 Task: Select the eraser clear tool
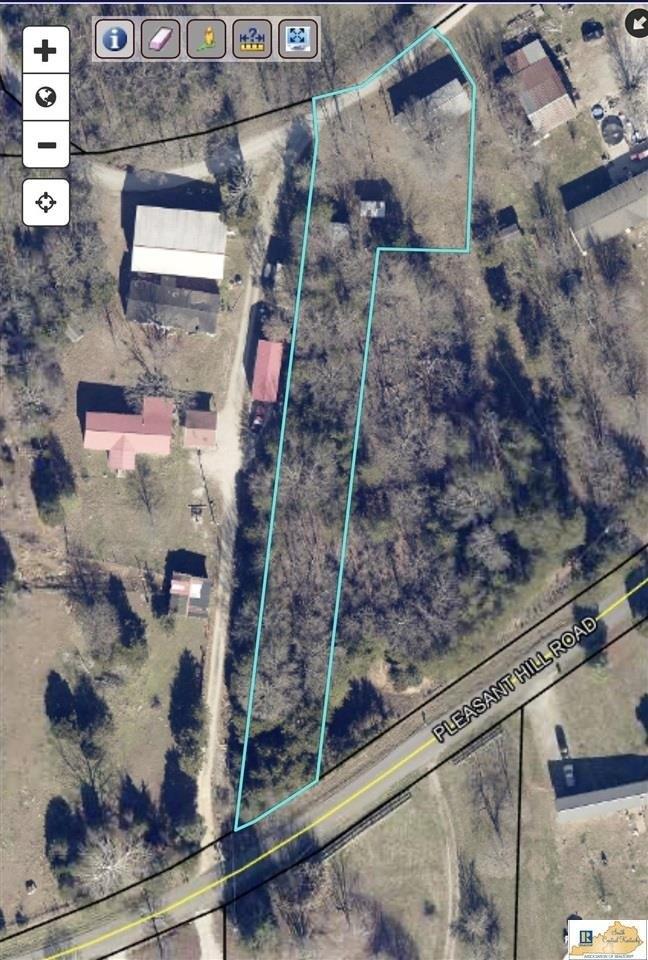pos(161,39)
